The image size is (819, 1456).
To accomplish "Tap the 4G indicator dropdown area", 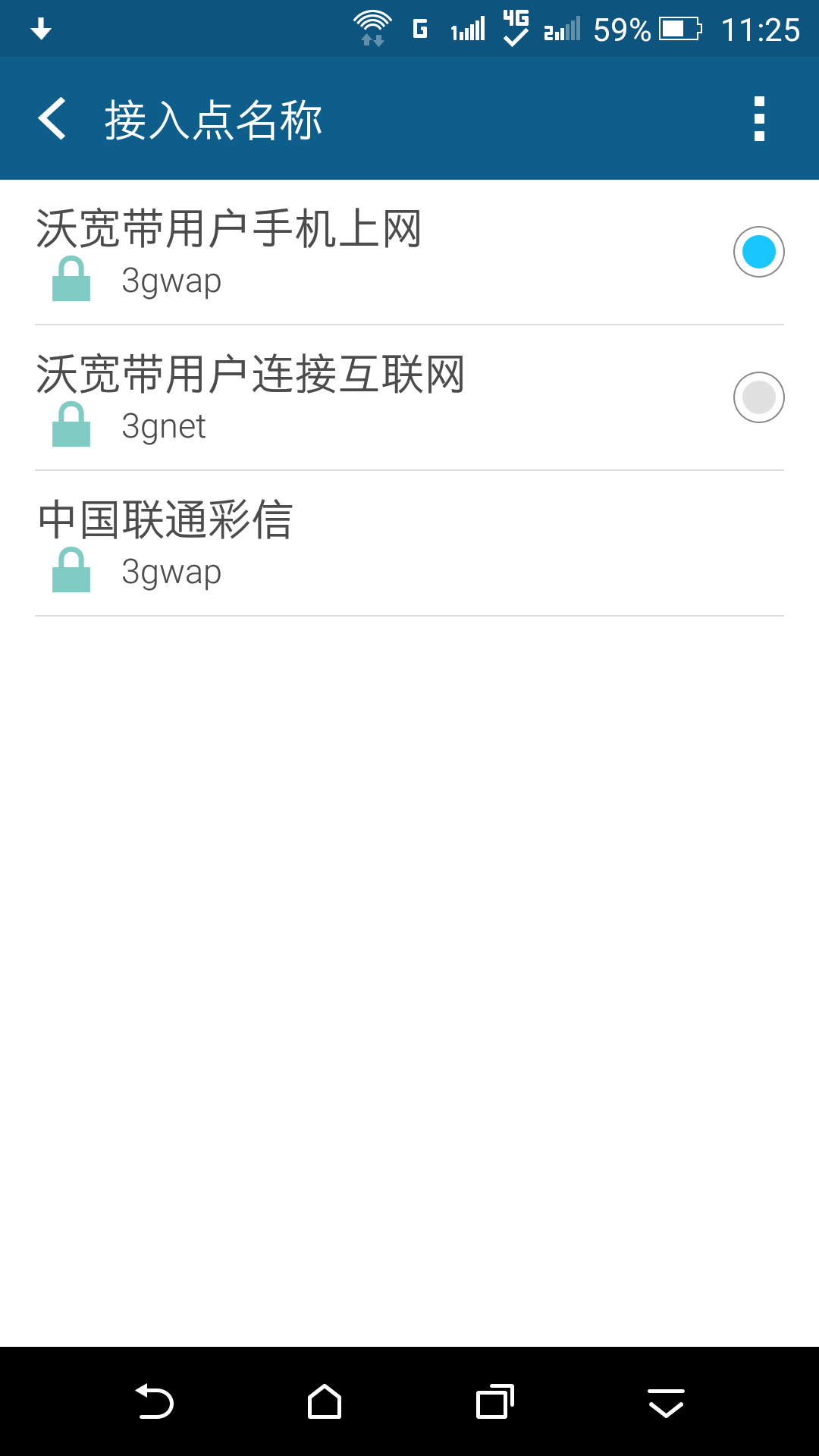I will (x=514, y=28).
